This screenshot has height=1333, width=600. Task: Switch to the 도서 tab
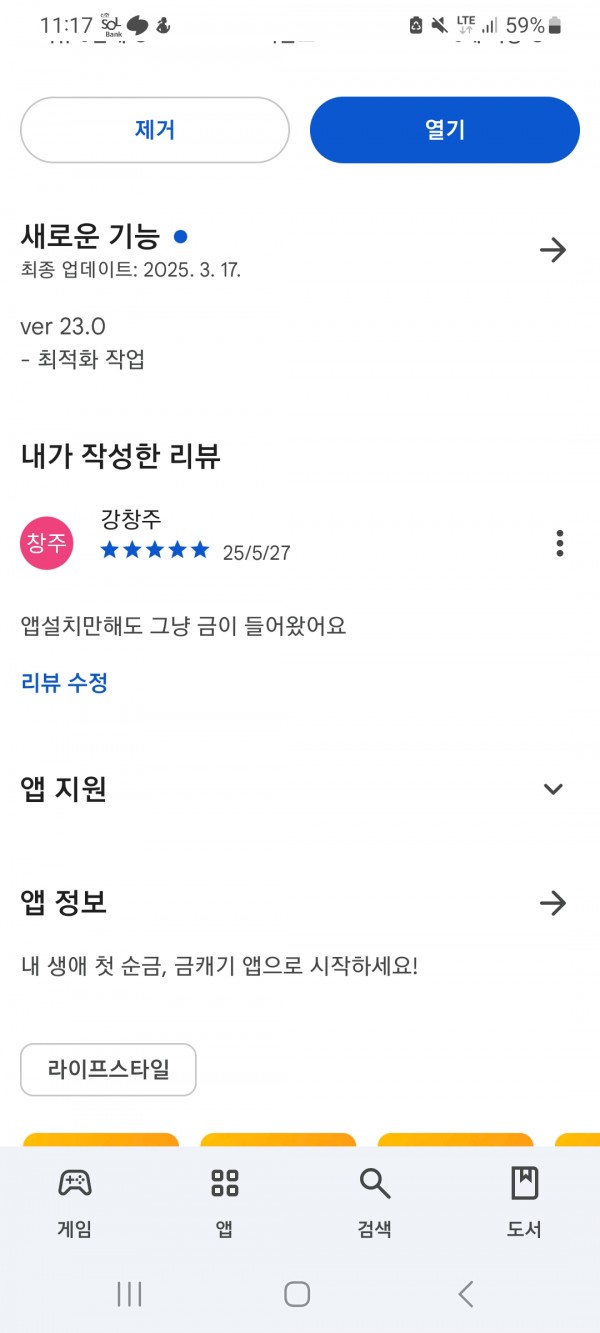point(524,1203)
